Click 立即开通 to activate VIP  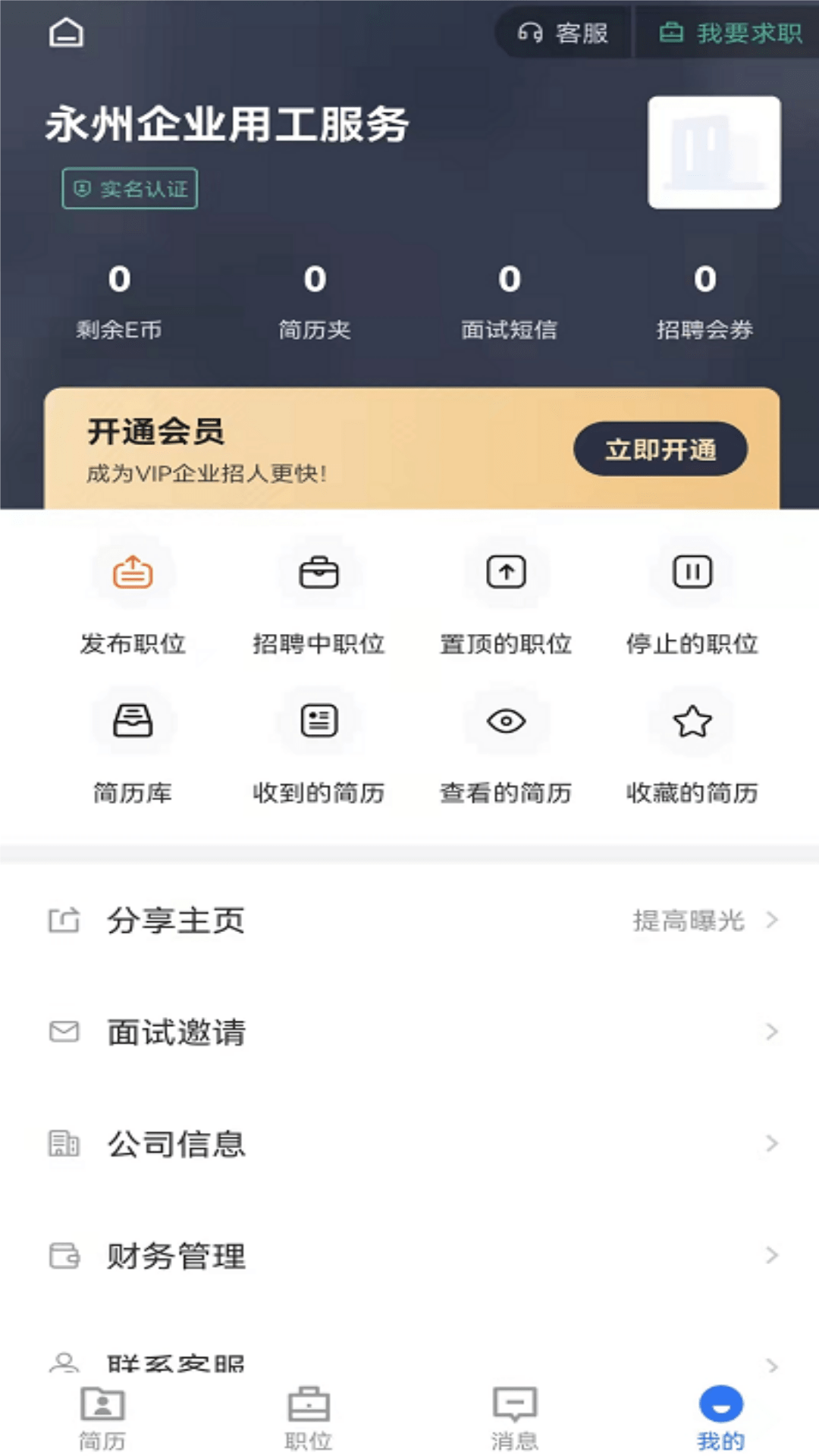click(x=661, y=448)
